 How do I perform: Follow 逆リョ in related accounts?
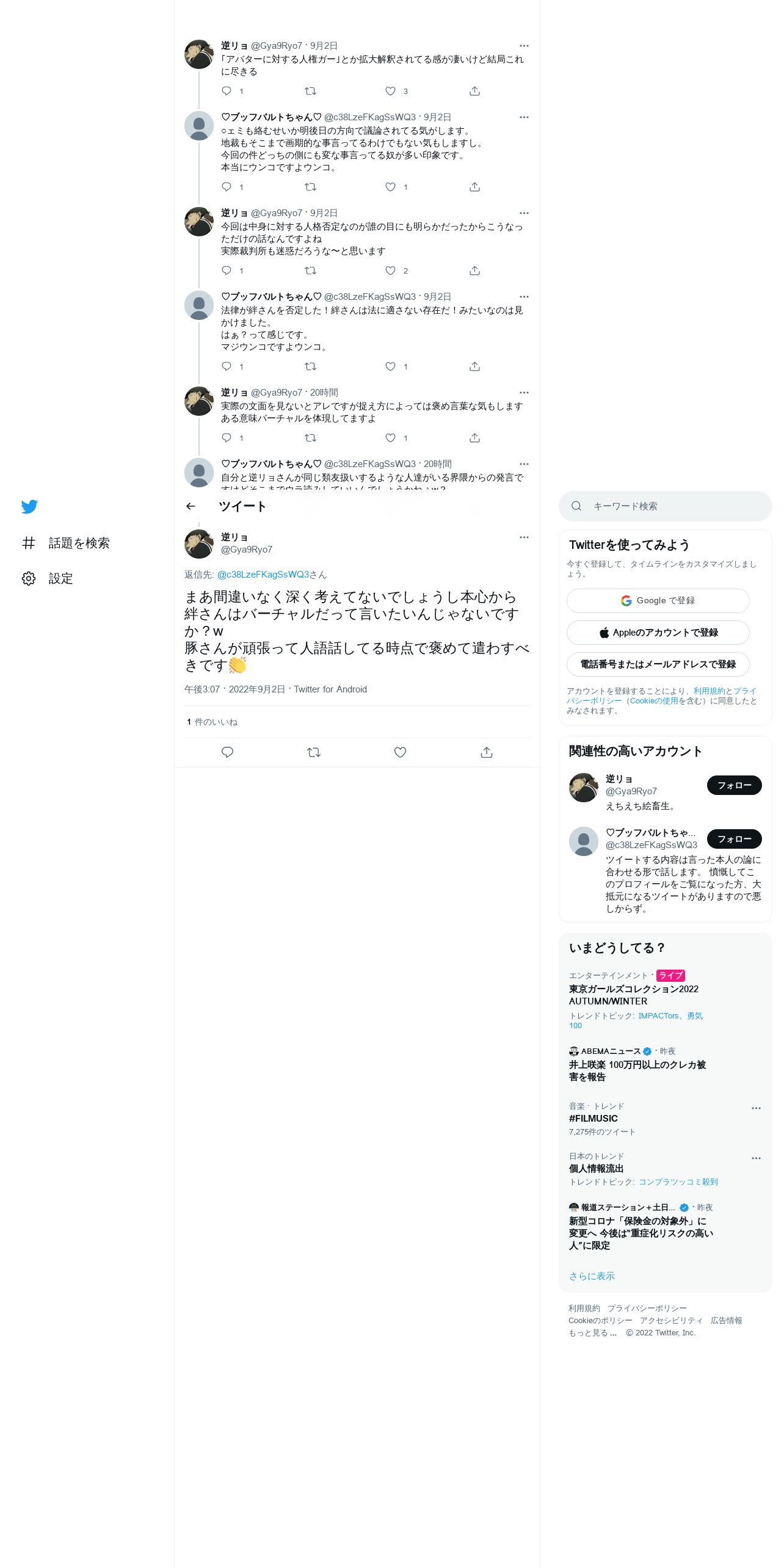735,785
